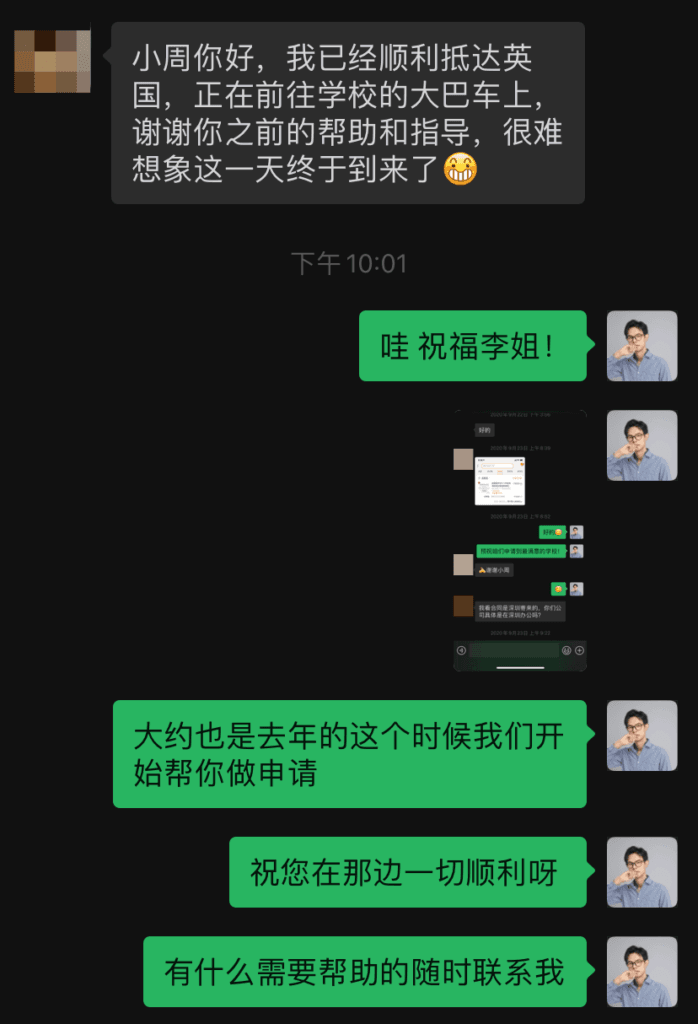Tap avatar beside 祝您在那边一切顺利呀 message
Image resolution: width=698 pixels, height=1024 pixels.
coord(642,872)
